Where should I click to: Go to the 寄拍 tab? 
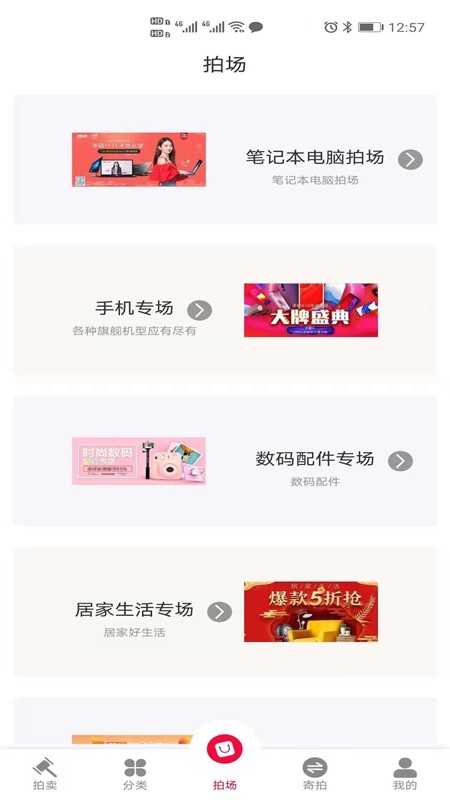point(315,774)
